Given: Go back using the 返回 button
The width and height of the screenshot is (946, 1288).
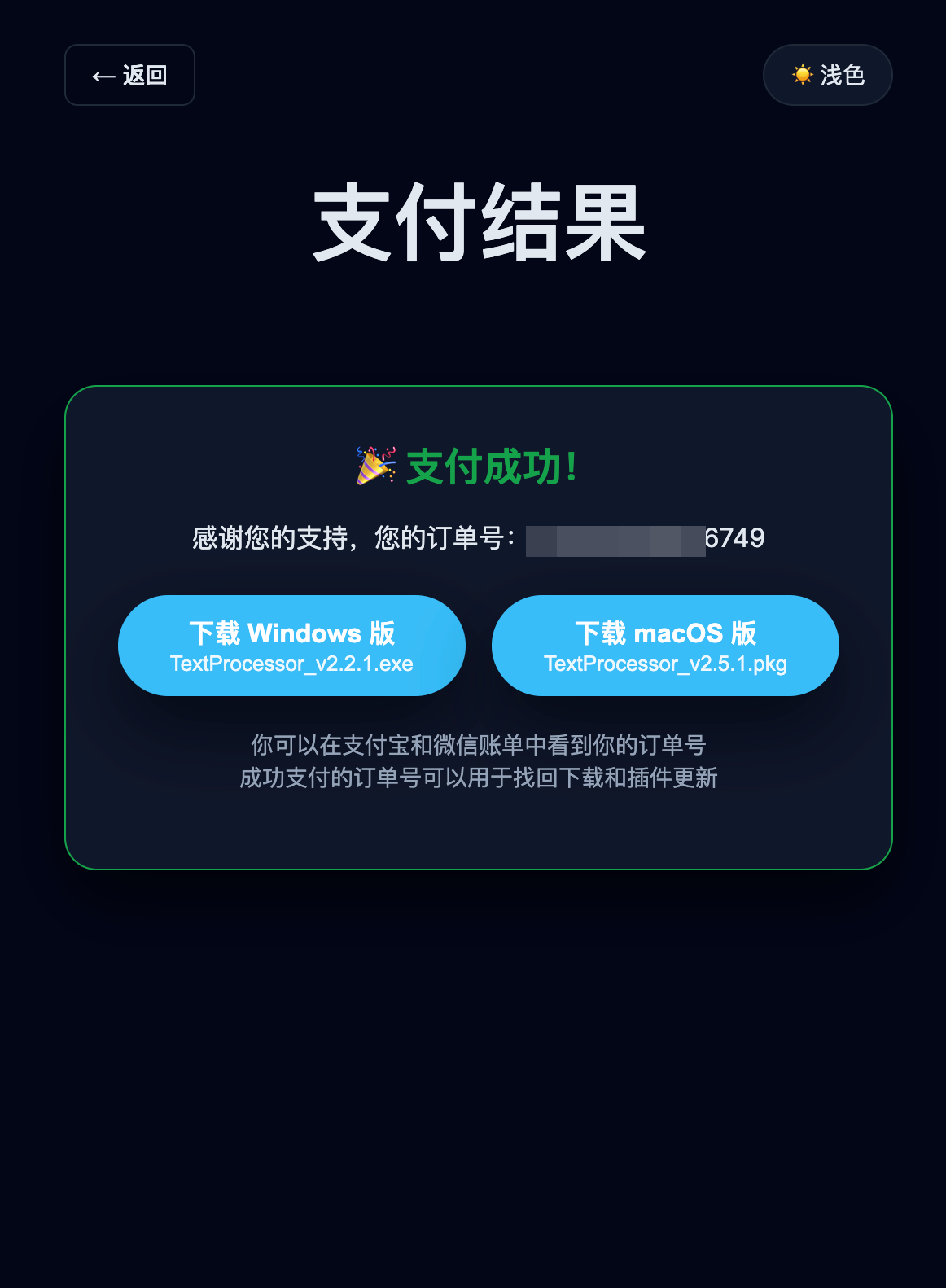Looking at the screenshot, I should pos(129,75).
